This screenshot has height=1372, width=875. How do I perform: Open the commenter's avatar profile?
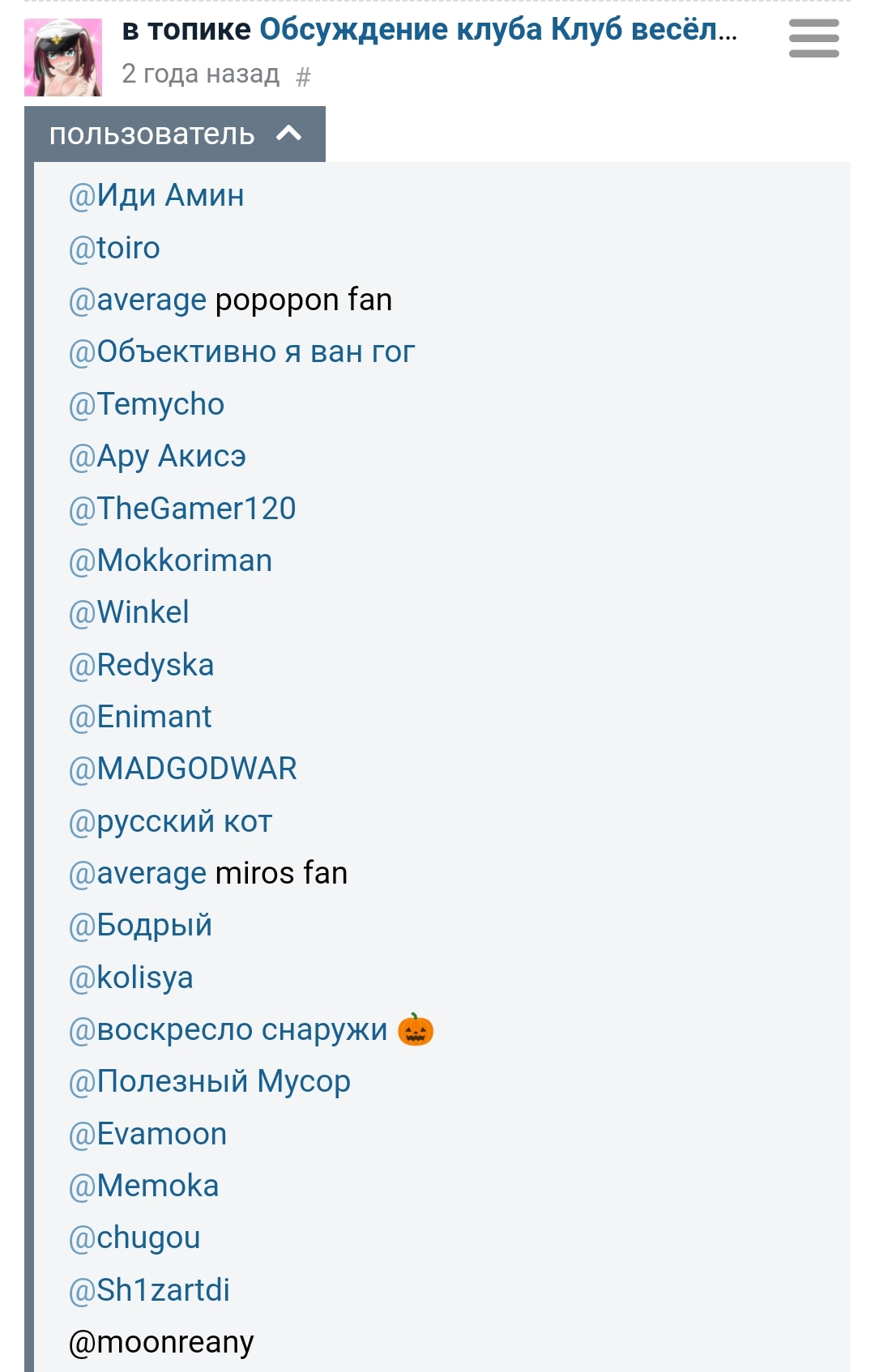pos(63,58)
